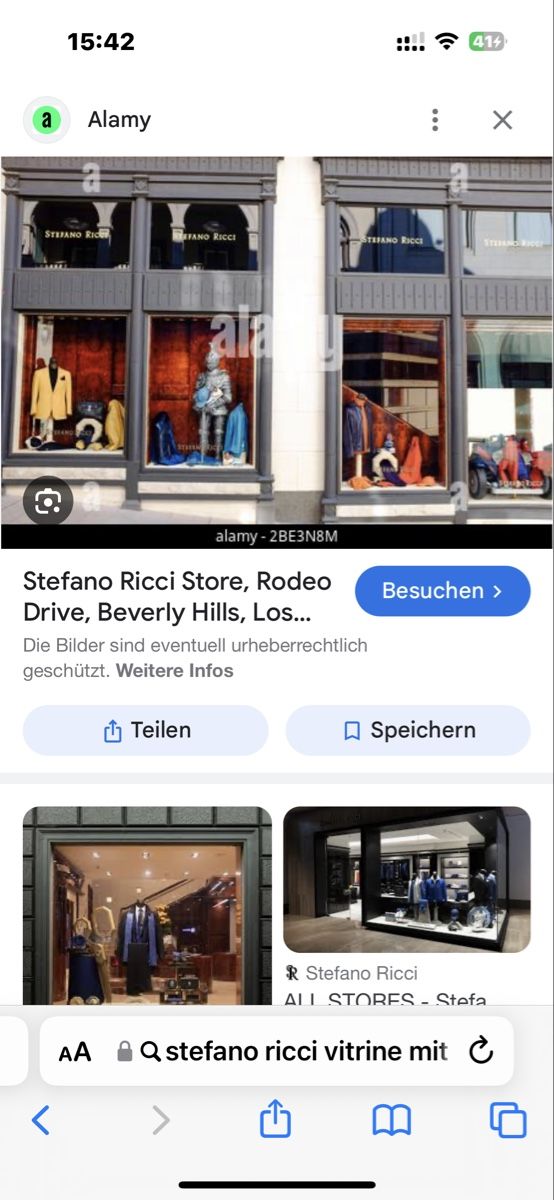
Task: Open the AA reader options in the address bar
Action: [x=75, y=1051]
